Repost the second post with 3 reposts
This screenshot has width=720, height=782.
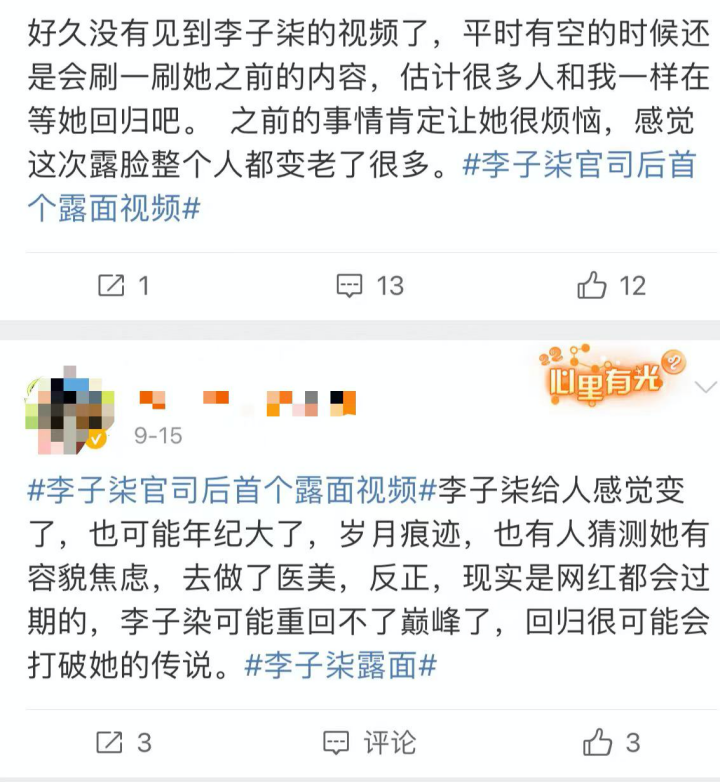(123, 742)
